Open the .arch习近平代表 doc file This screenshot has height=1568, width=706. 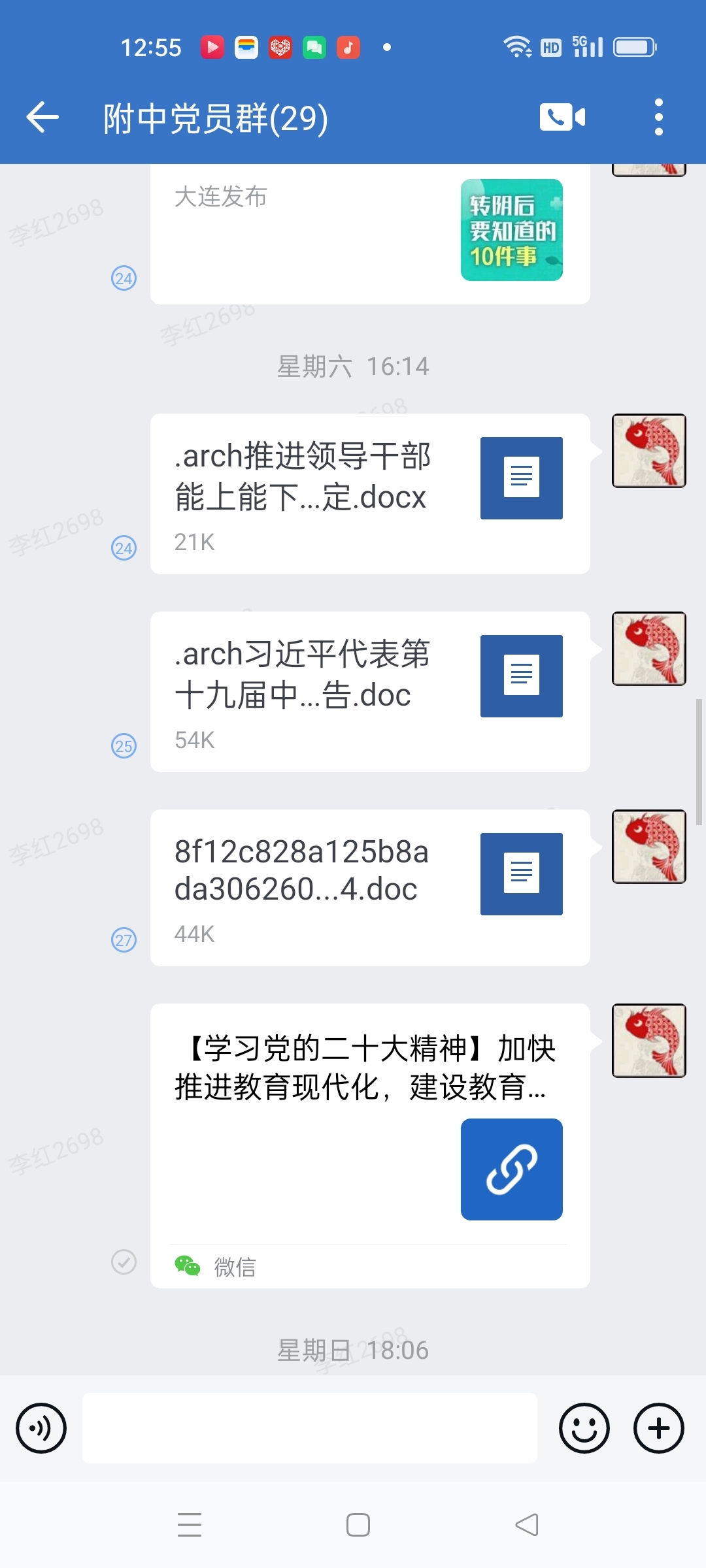(369, 691)
